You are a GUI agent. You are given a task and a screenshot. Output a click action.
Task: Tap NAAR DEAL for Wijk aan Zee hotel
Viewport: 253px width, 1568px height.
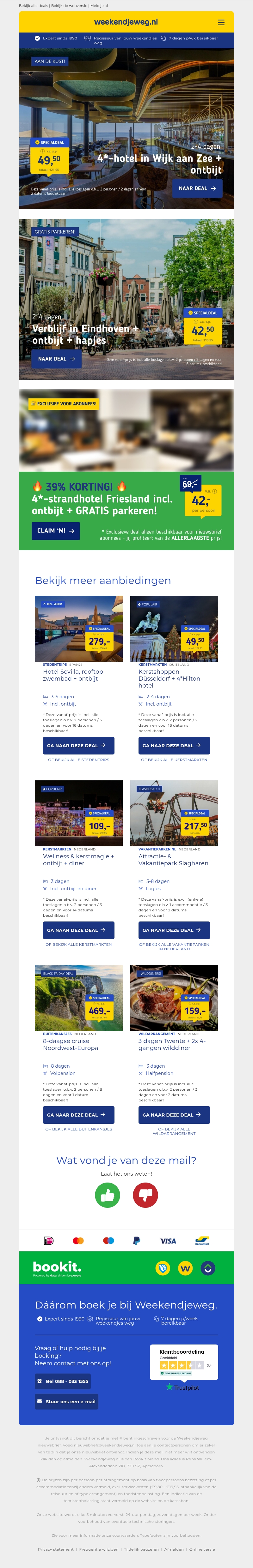point(197,189)
